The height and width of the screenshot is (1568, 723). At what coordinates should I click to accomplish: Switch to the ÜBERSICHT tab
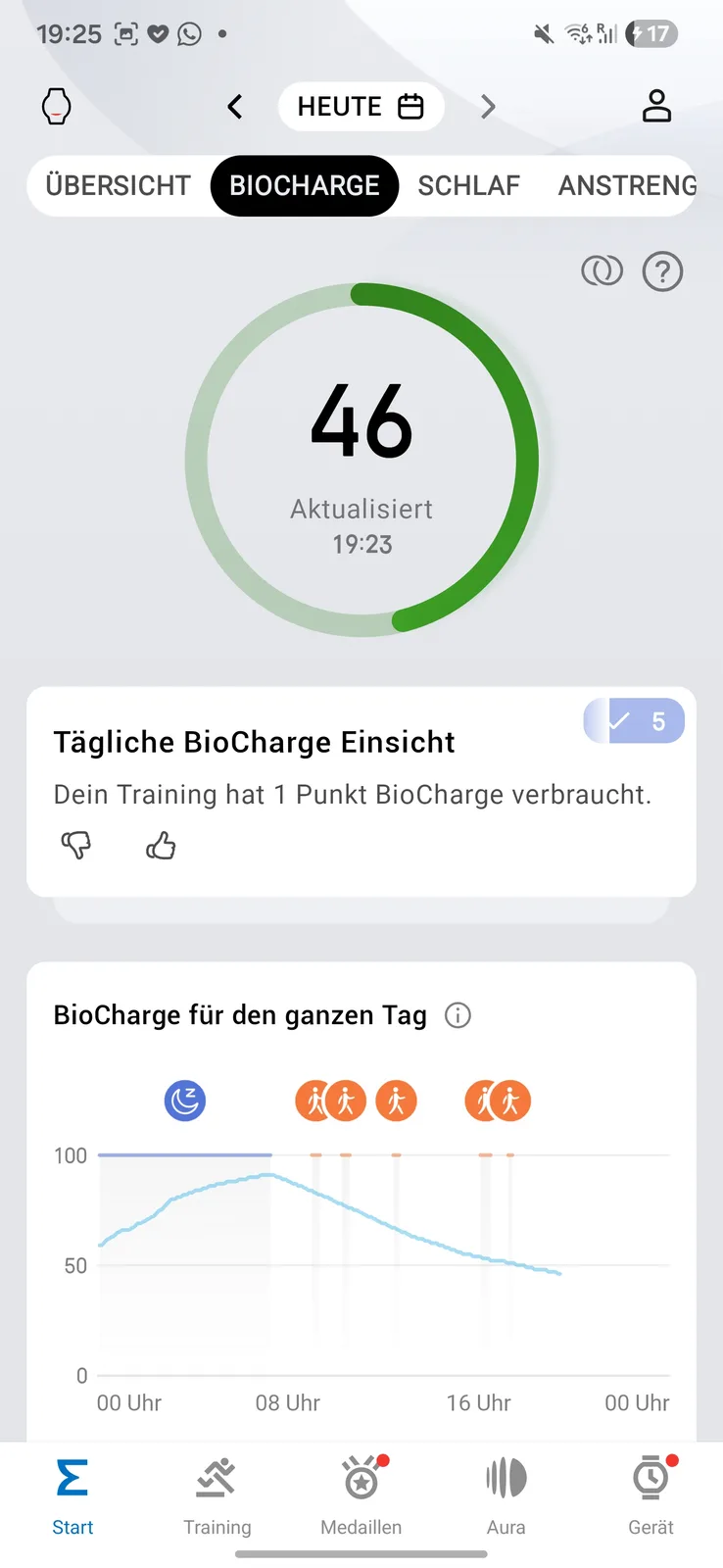pyautogui.click(x=118, y=185)
